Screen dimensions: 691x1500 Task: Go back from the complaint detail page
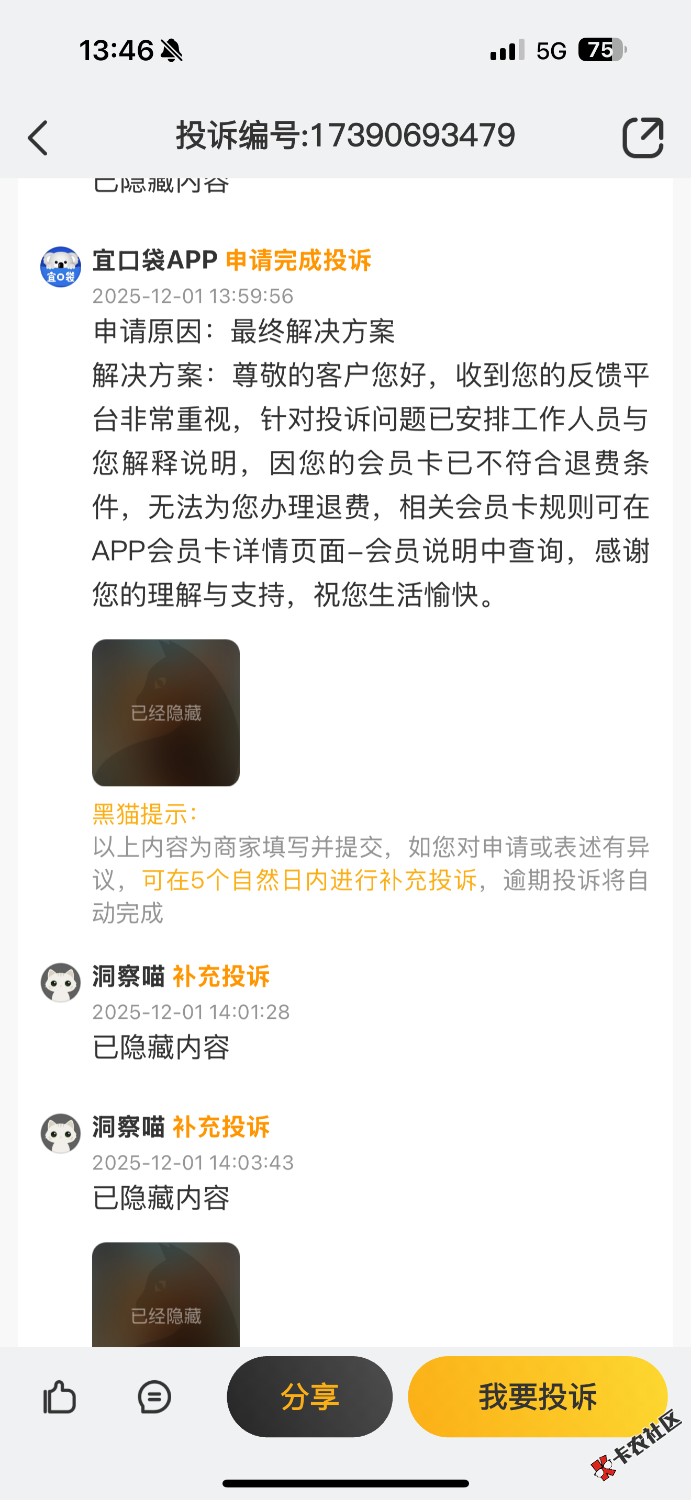(x=38, y=138)
